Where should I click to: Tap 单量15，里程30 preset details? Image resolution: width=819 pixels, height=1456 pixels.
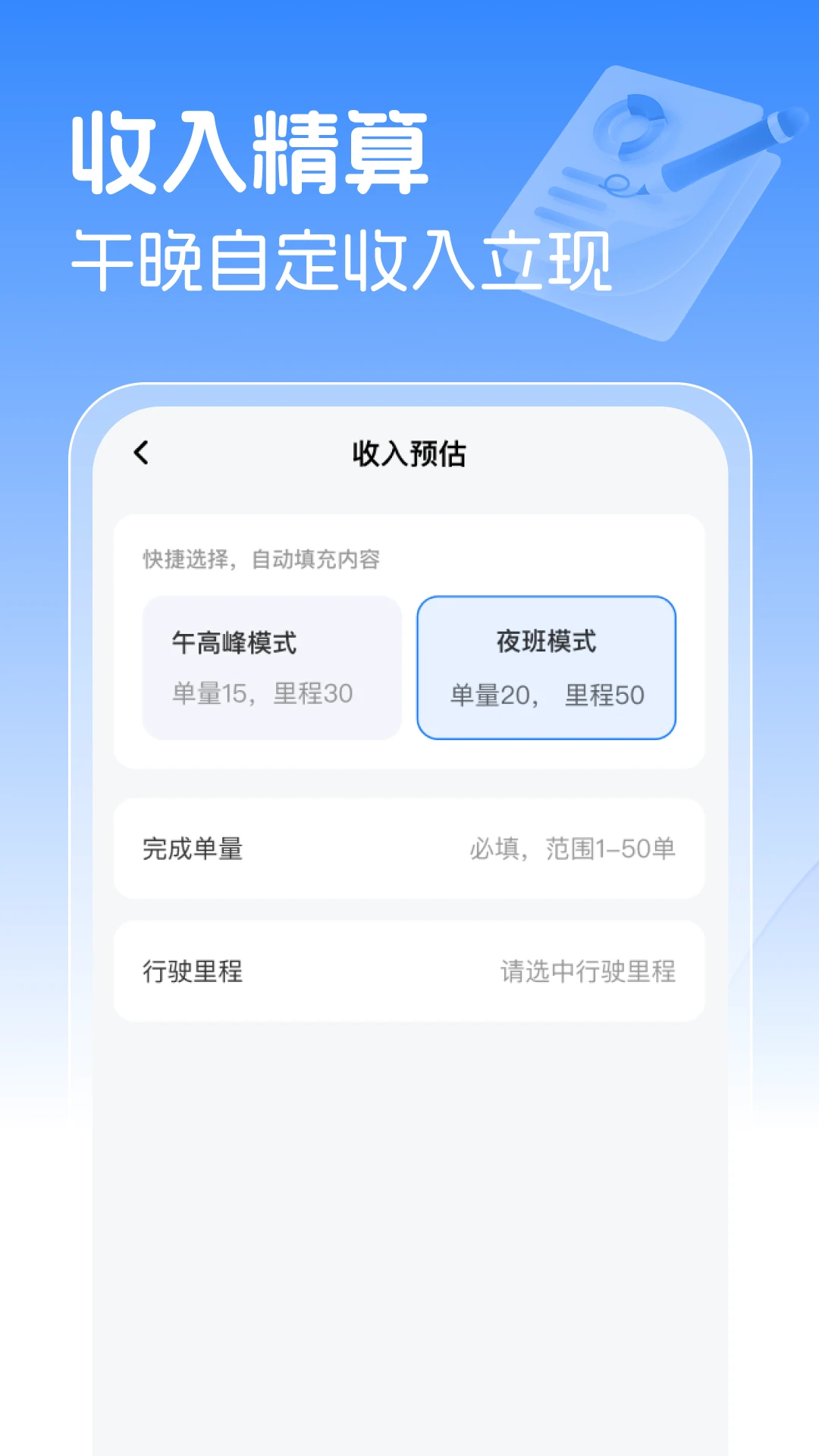[x=264, y=692]
